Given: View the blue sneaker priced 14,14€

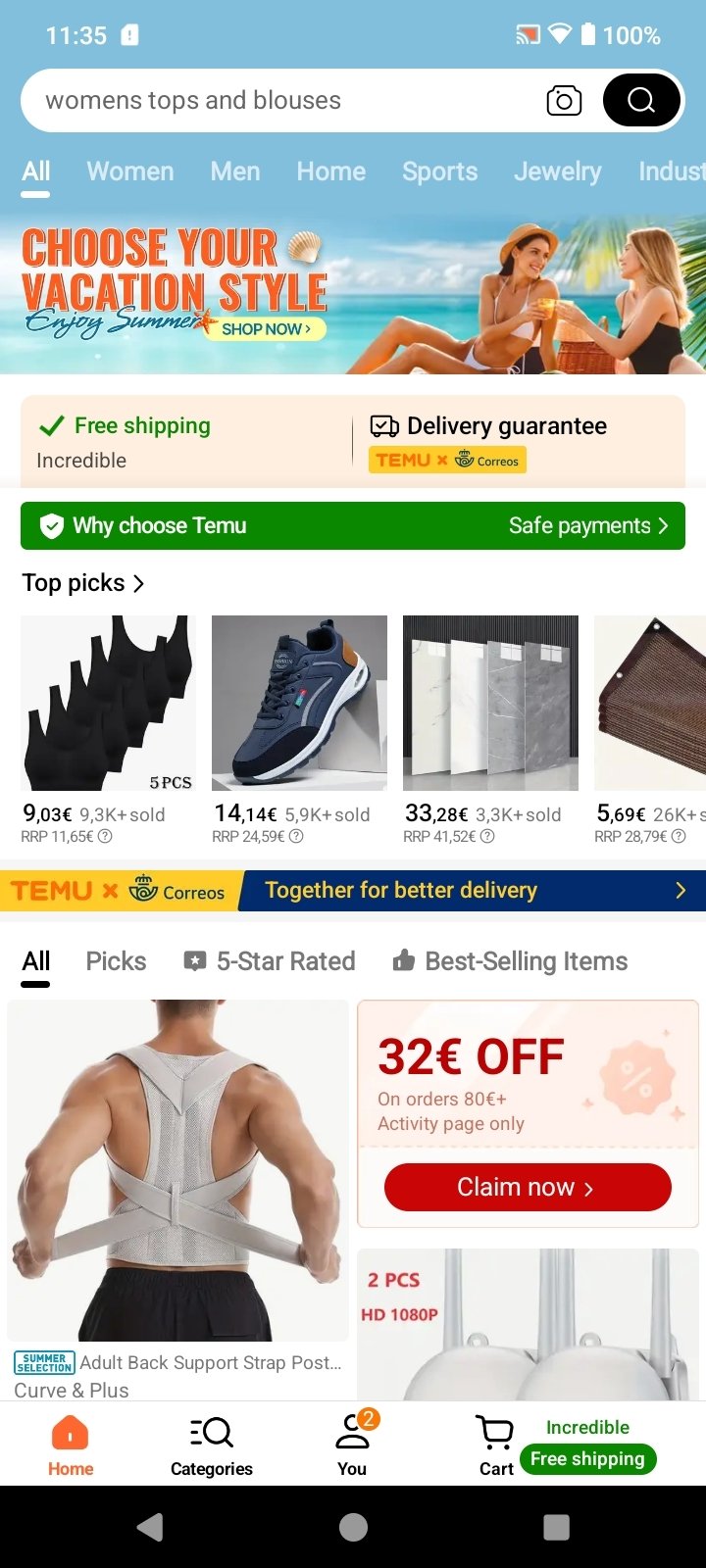Looking at the screenshot, I should [x=299, y=703].
